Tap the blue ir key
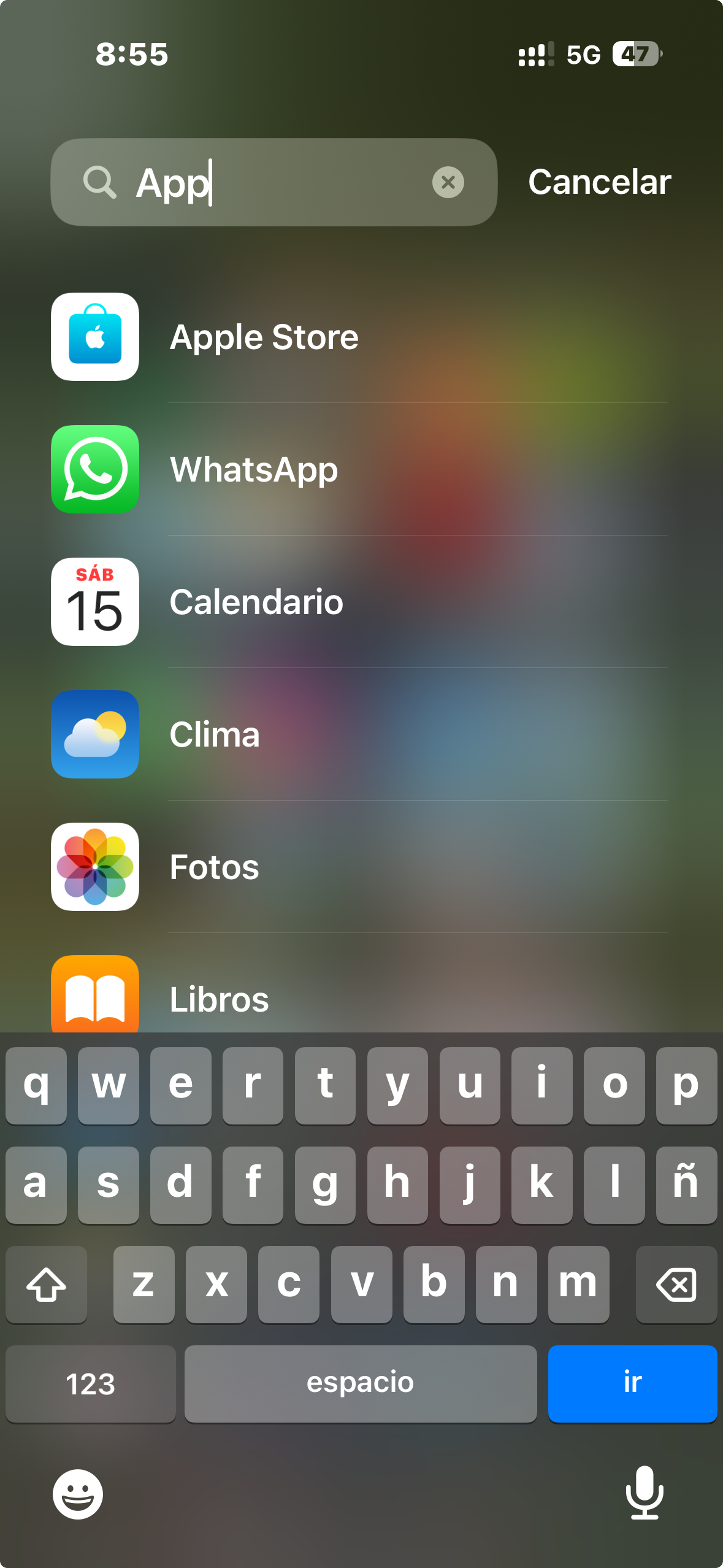The image size is (723, 1568). point(632,1383)
